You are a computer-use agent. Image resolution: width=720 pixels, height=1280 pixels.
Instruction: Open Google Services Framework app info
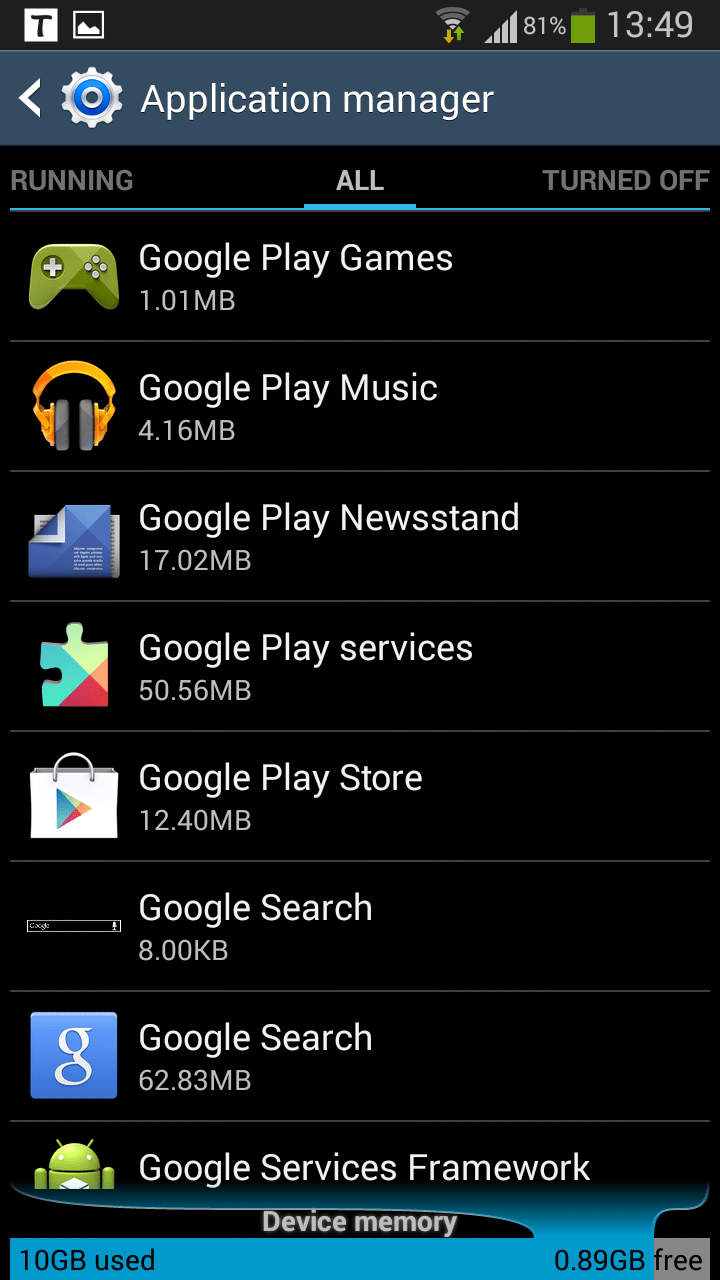click(360, 1160)
